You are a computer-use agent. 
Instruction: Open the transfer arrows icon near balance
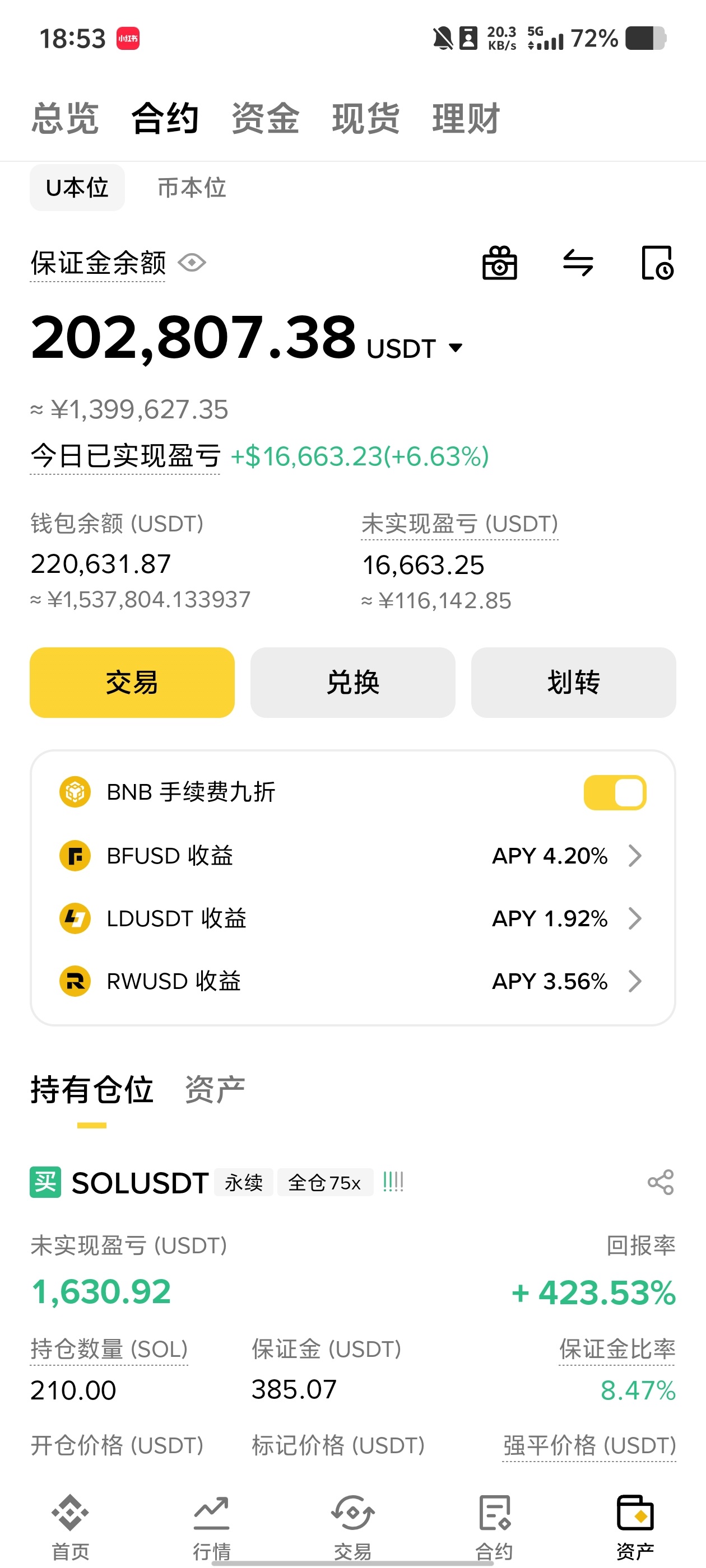(578, 263)
